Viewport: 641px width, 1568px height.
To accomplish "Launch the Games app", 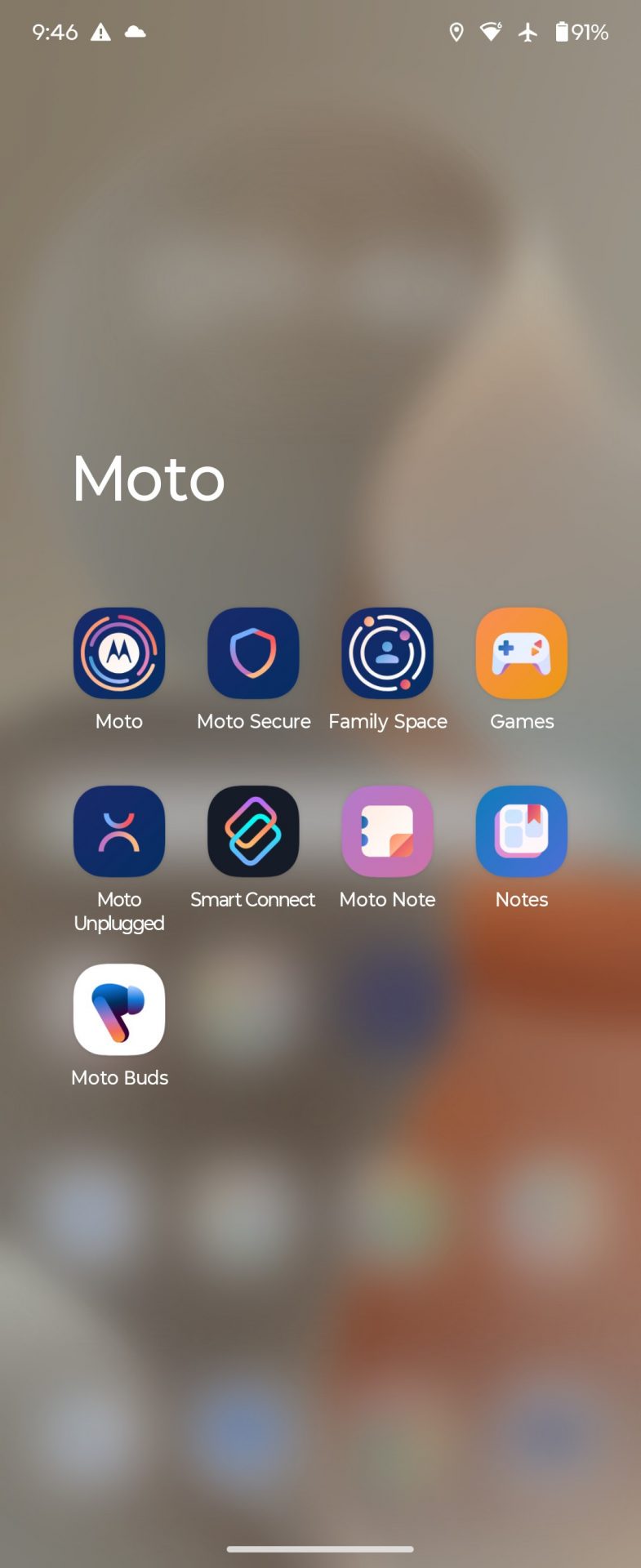I will point(522,653).
